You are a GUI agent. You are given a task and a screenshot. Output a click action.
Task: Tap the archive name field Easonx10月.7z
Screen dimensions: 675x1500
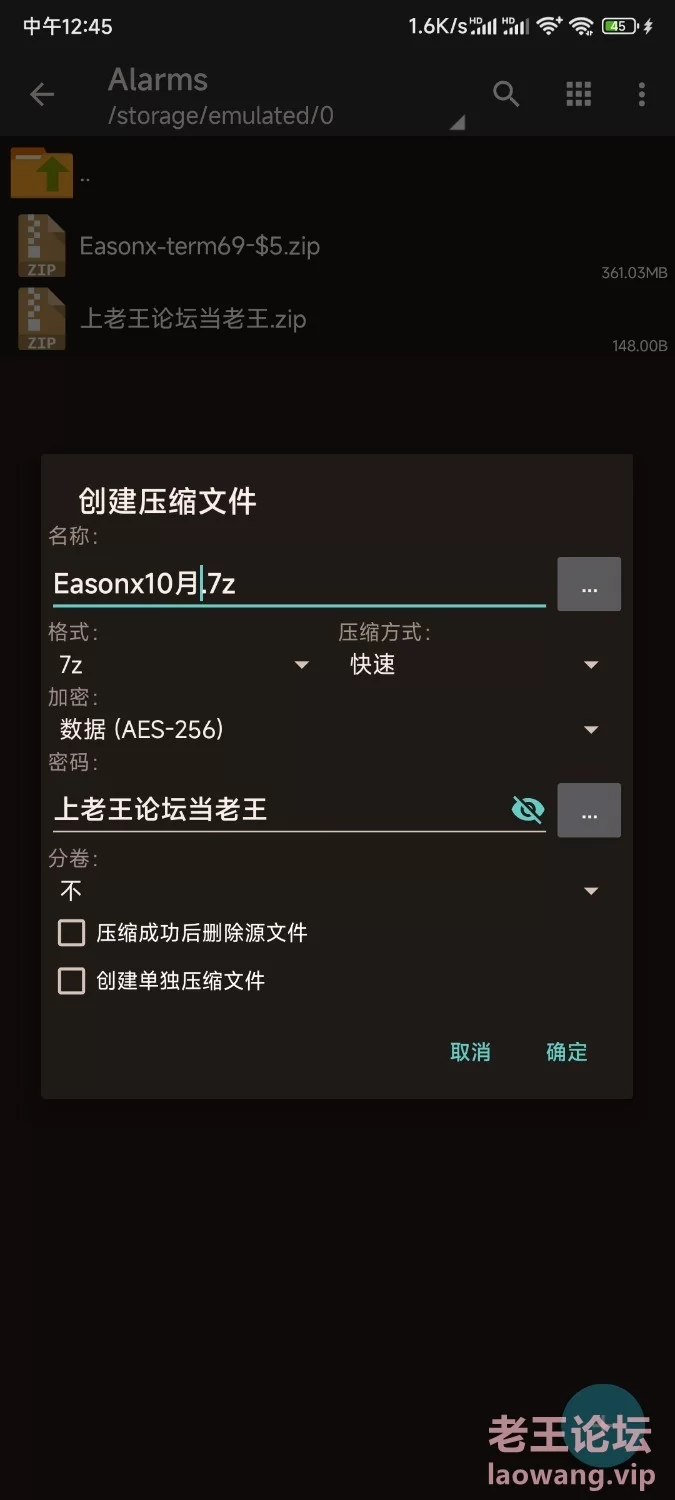(299, 583)
